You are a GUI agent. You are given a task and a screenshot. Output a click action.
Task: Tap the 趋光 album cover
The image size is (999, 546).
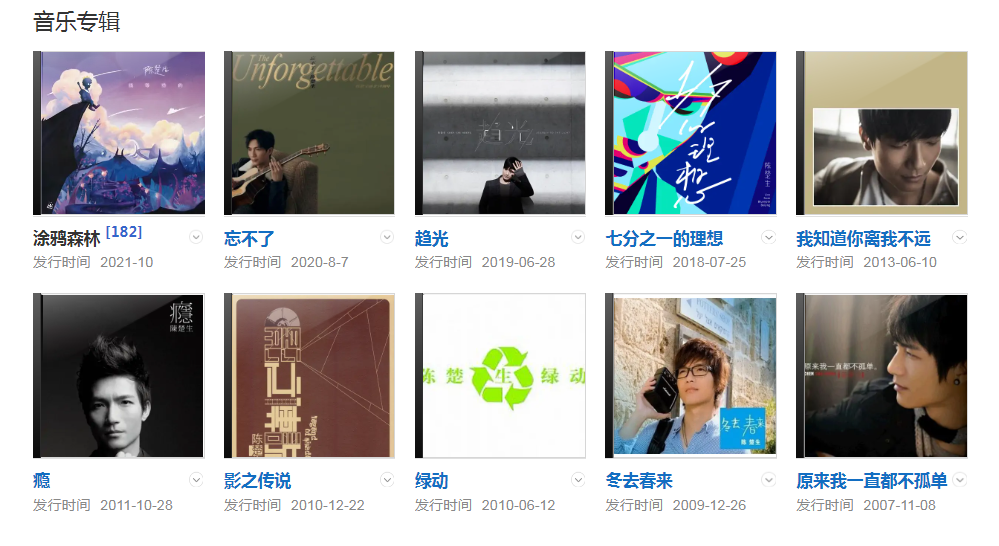(x=500, y=133)
